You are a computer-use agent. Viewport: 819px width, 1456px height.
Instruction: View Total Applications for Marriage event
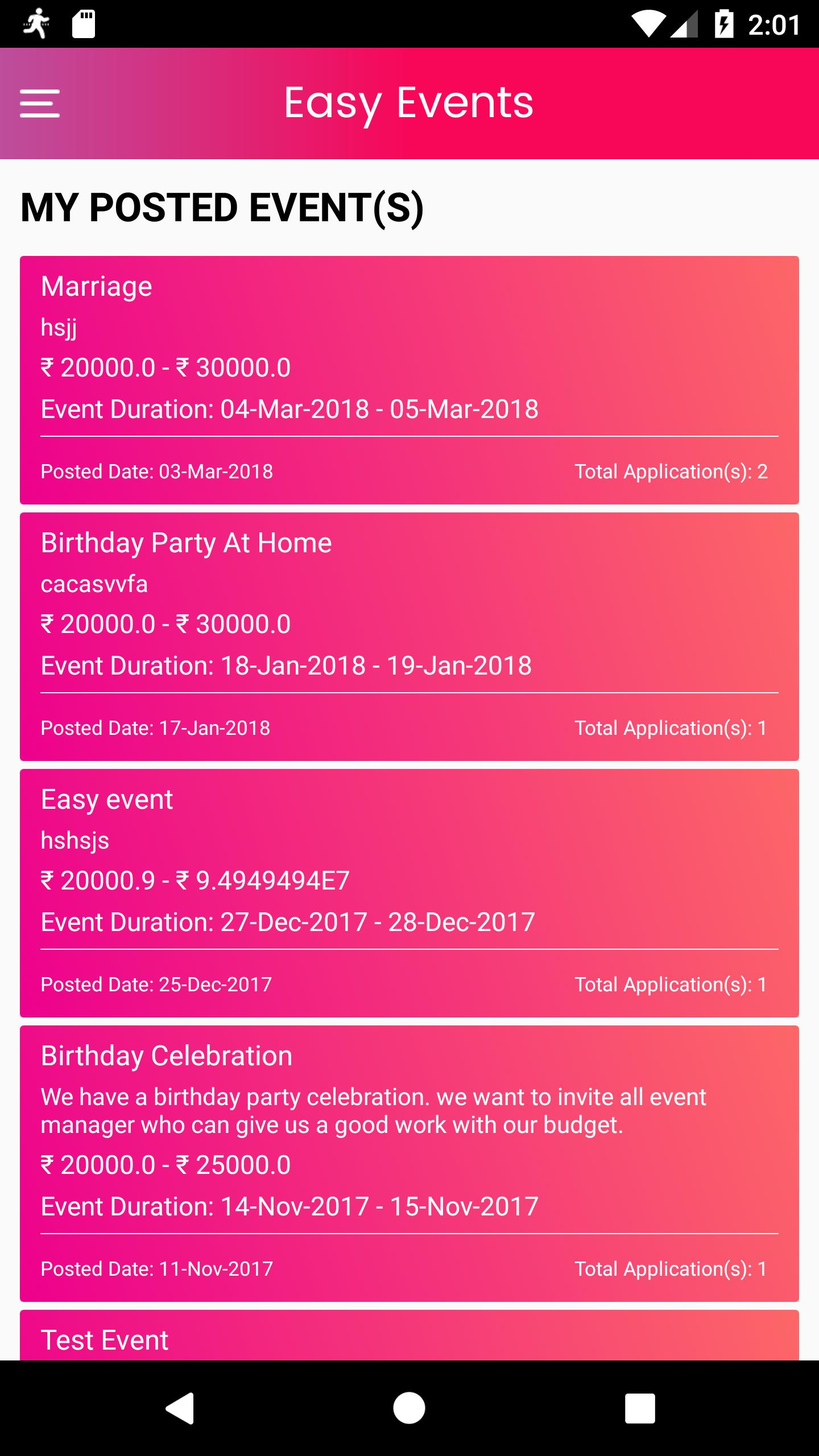[x=670, y=471]
